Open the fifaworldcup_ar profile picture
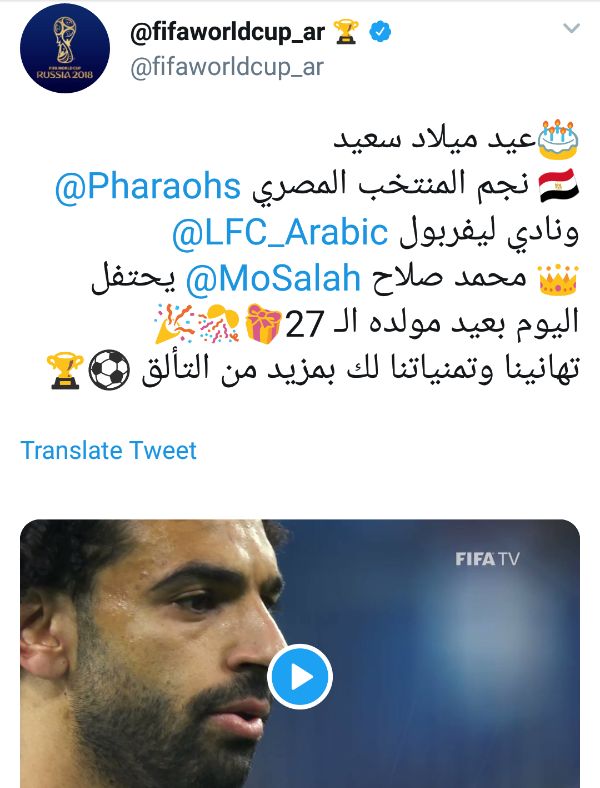This screenshot has height=788, width=600. pos(65,48)
